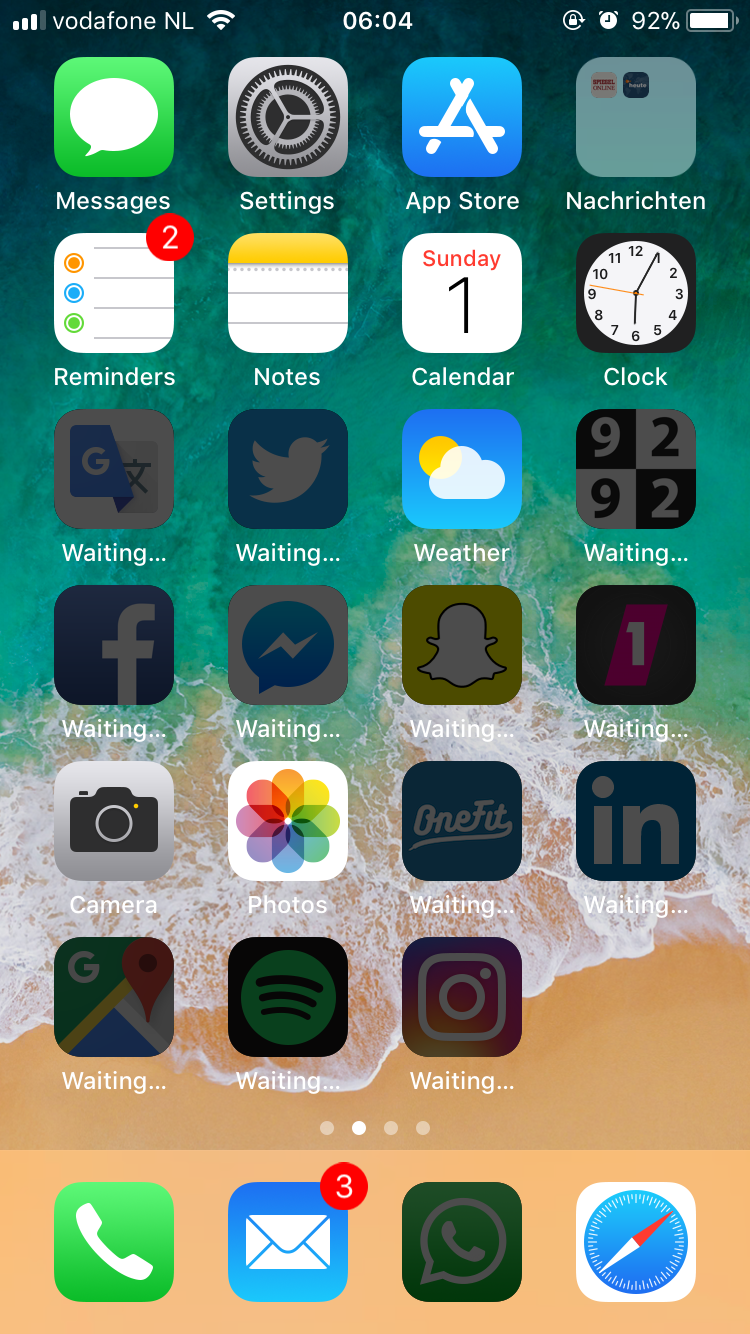Open the App Store
Image resolution: width=750 pixels, height=1334 pixels.
pyautogui.click(x=462, y=117)
